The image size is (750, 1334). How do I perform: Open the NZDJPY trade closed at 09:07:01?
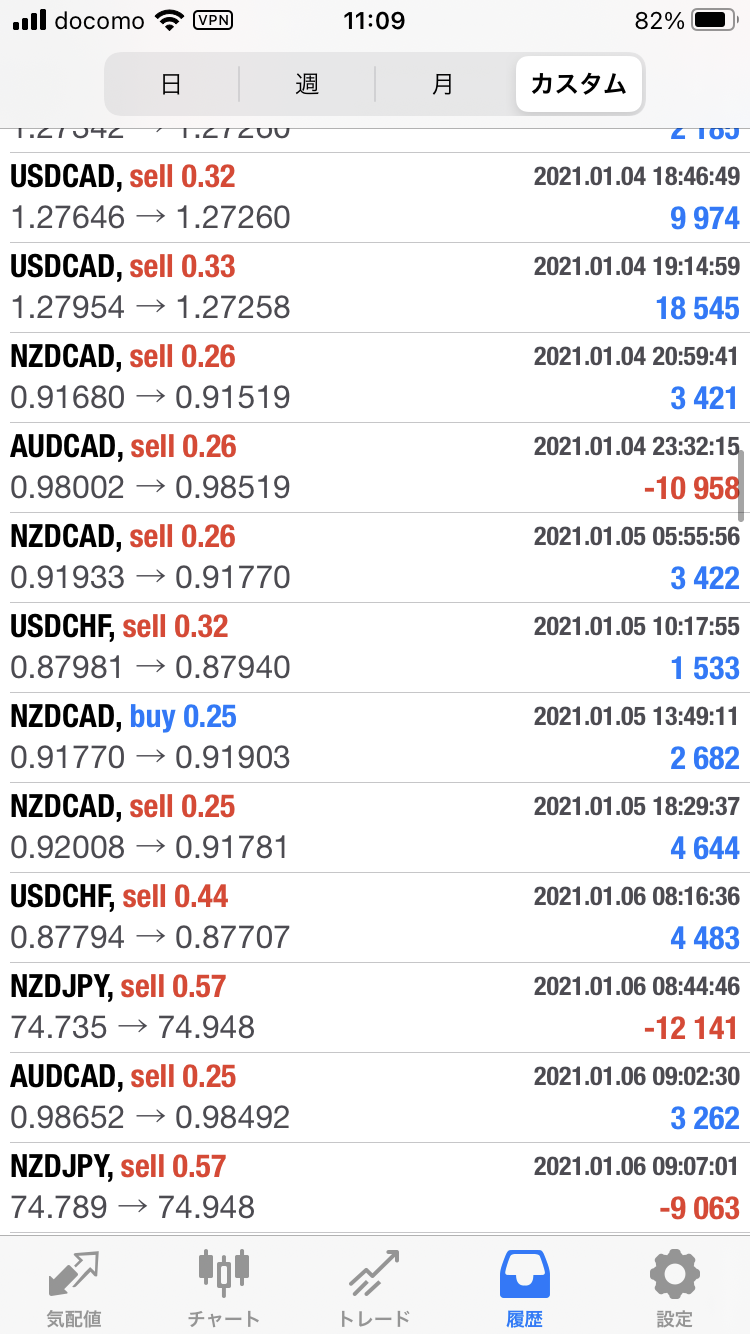pyautogui.click(x=375, y=1187)
